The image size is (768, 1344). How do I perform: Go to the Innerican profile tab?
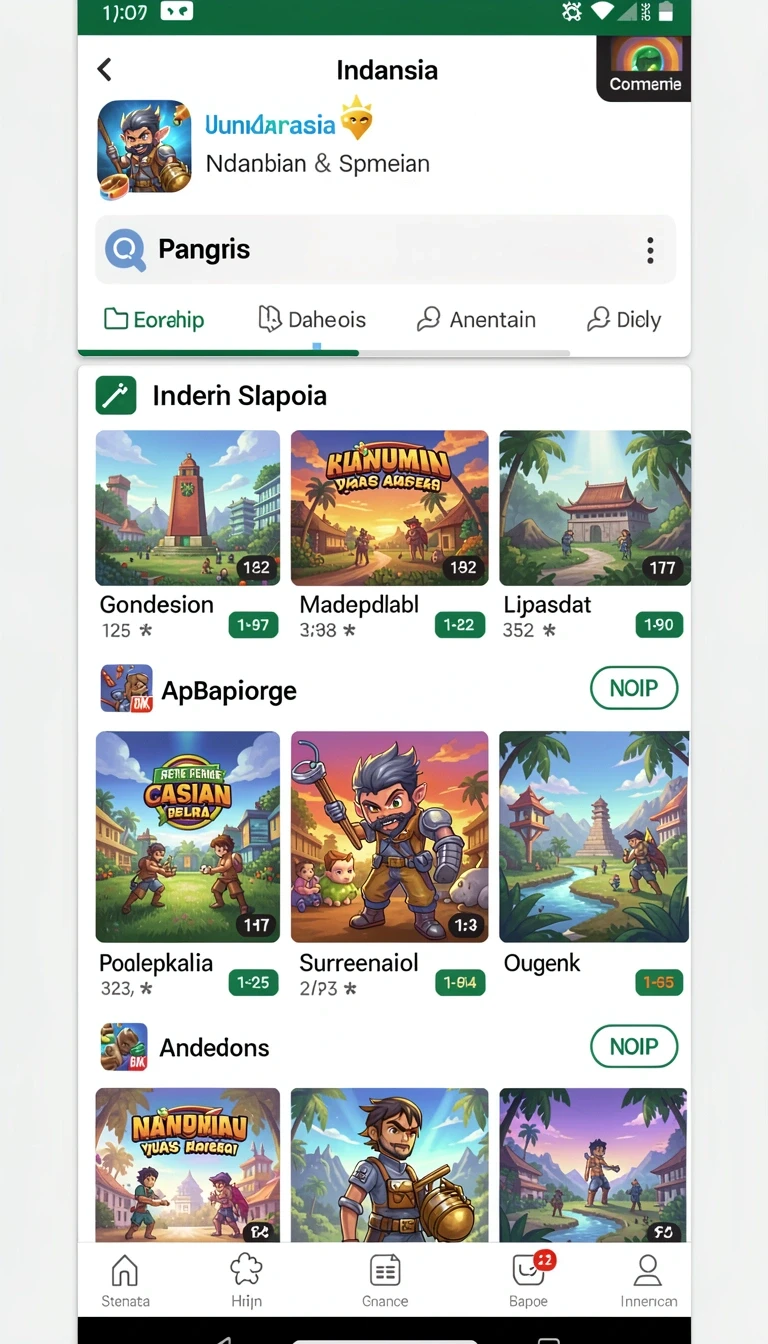point(648,1281)
